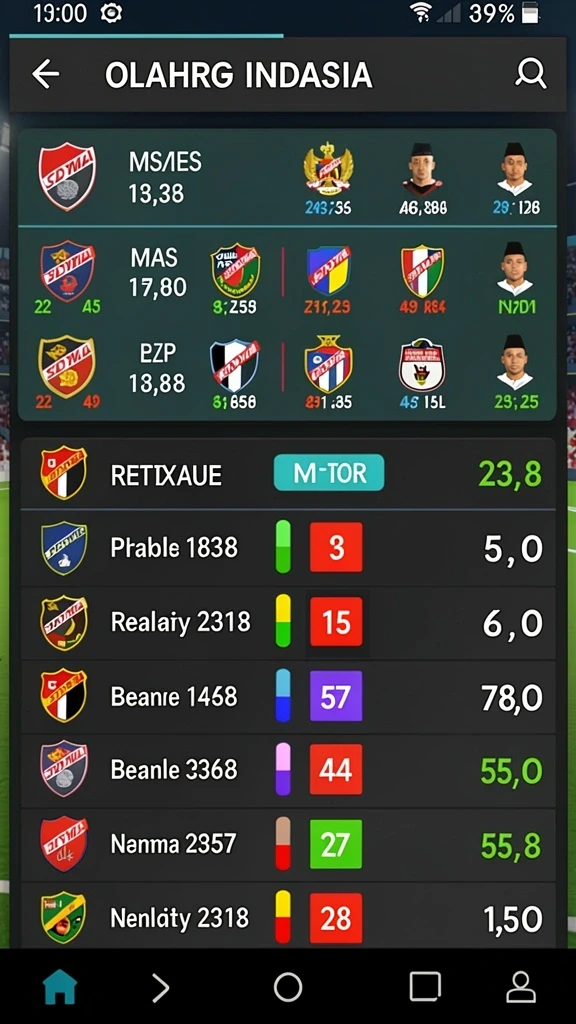Select the Beanre 1468 row
Image resolution: width=576 pixels, height=1024 pixels.
288,696
